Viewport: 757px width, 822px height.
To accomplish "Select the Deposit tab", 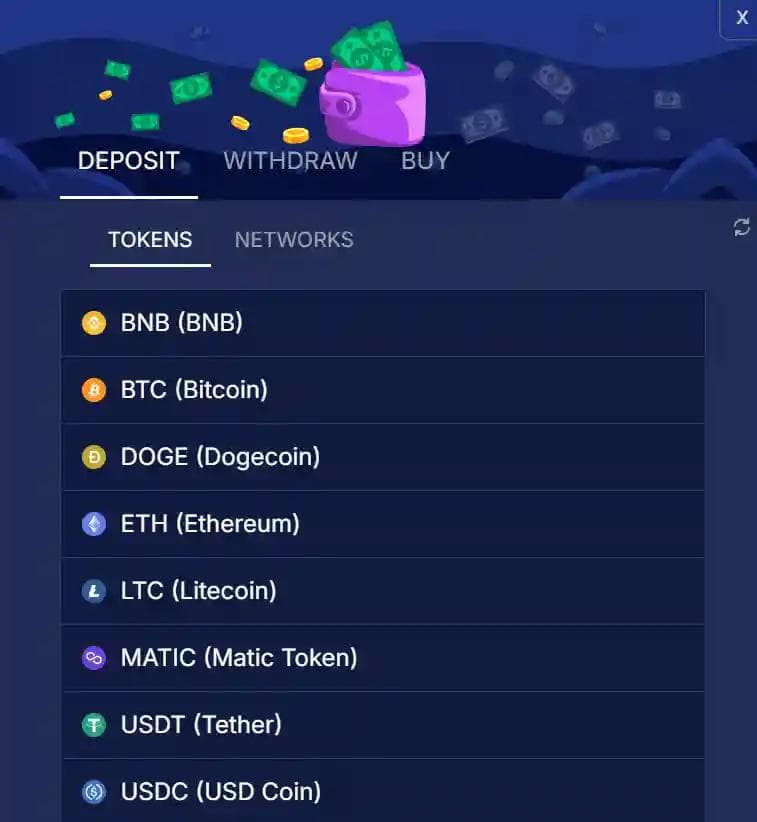I will click(128, 161).
